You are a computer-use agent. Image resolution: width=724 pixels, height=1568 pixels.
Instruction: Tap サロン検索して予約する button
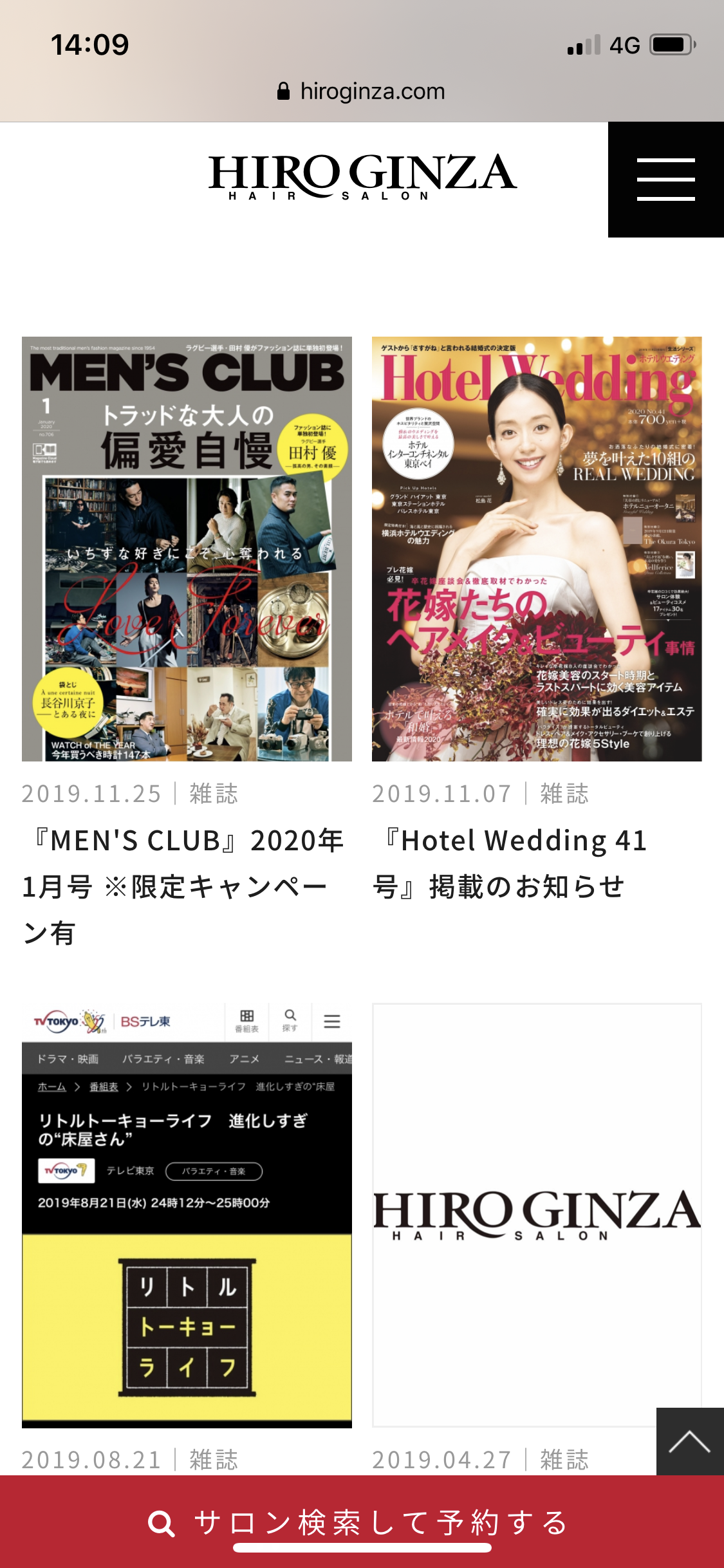coord(362,1522)
